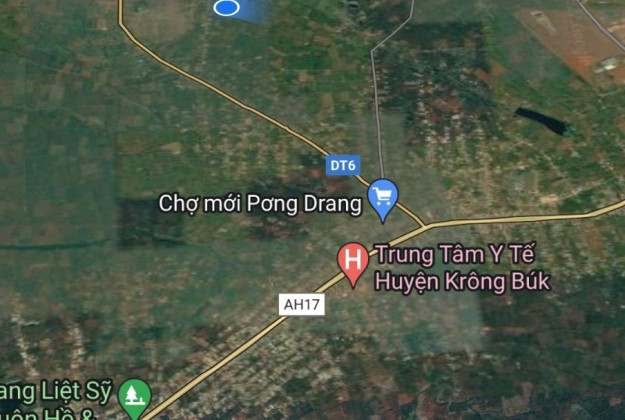The height and width of the screenshot is (420, 625).
Task: Open the Chợ mới Pơng Drang shopping pin
Action: 382,197
